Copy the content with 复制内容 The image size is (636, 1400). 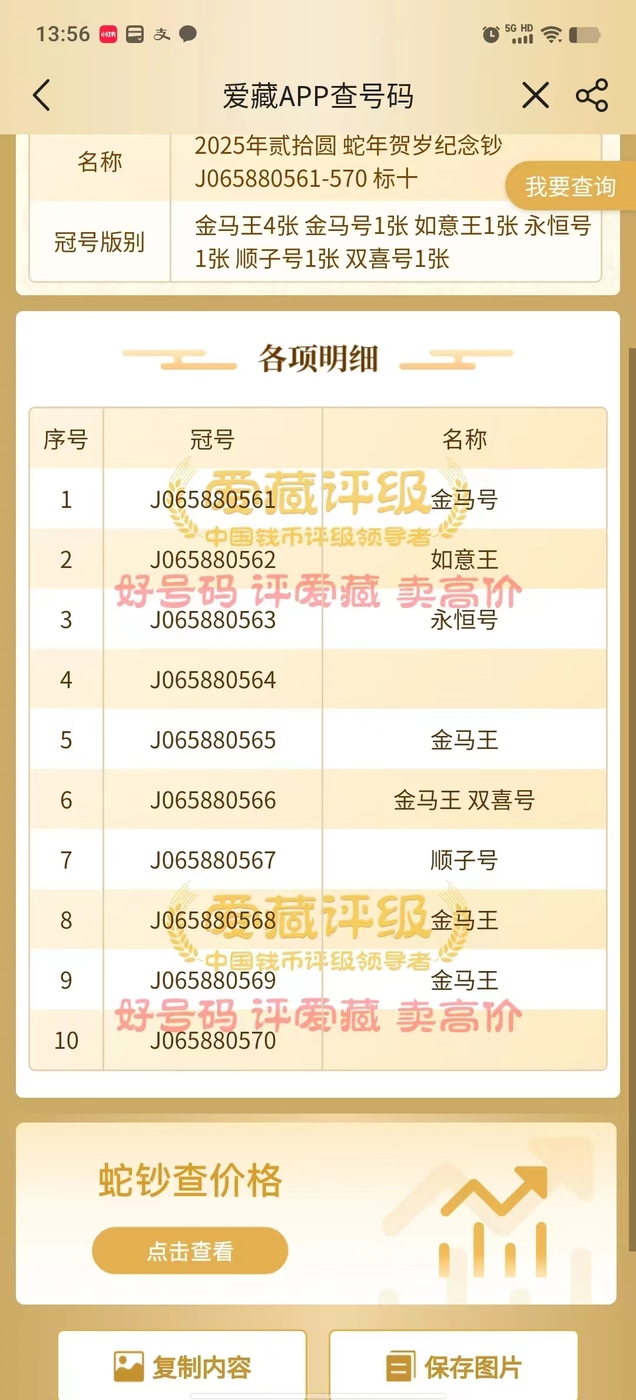click(182, 1367)
